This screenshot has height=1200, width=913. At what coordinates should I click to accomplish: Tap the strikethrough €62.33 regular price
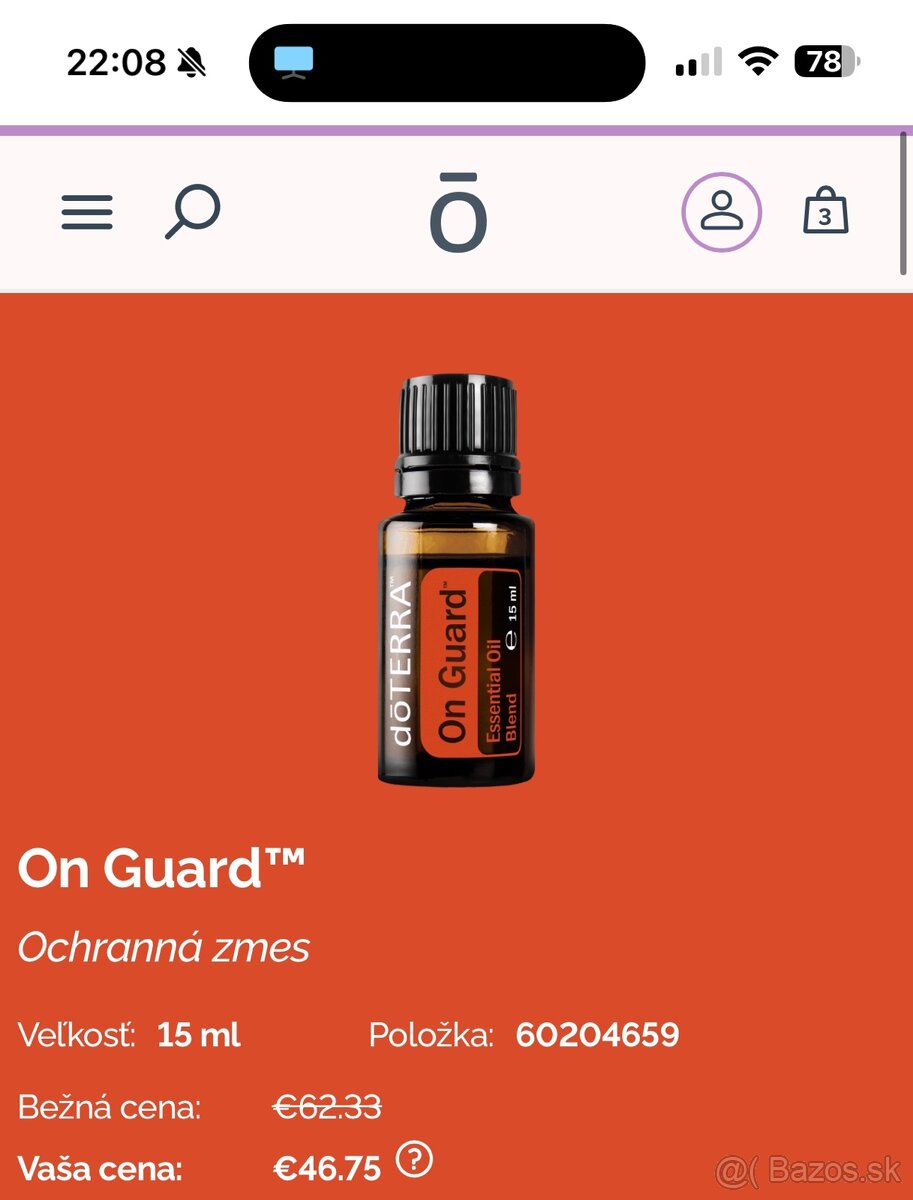click(325, 1105)
